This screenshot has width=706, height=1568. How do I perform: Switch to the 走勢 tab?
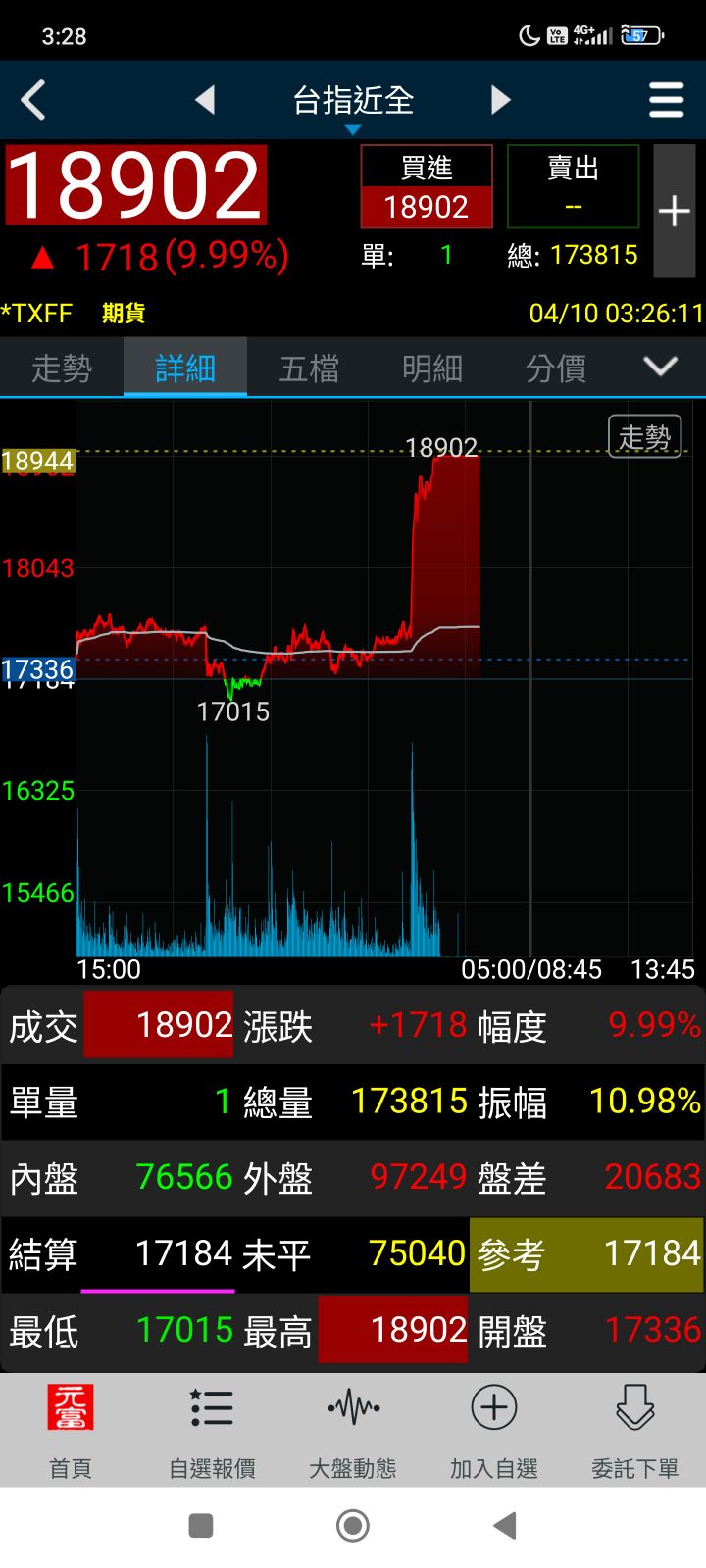[x=62, y=368]
